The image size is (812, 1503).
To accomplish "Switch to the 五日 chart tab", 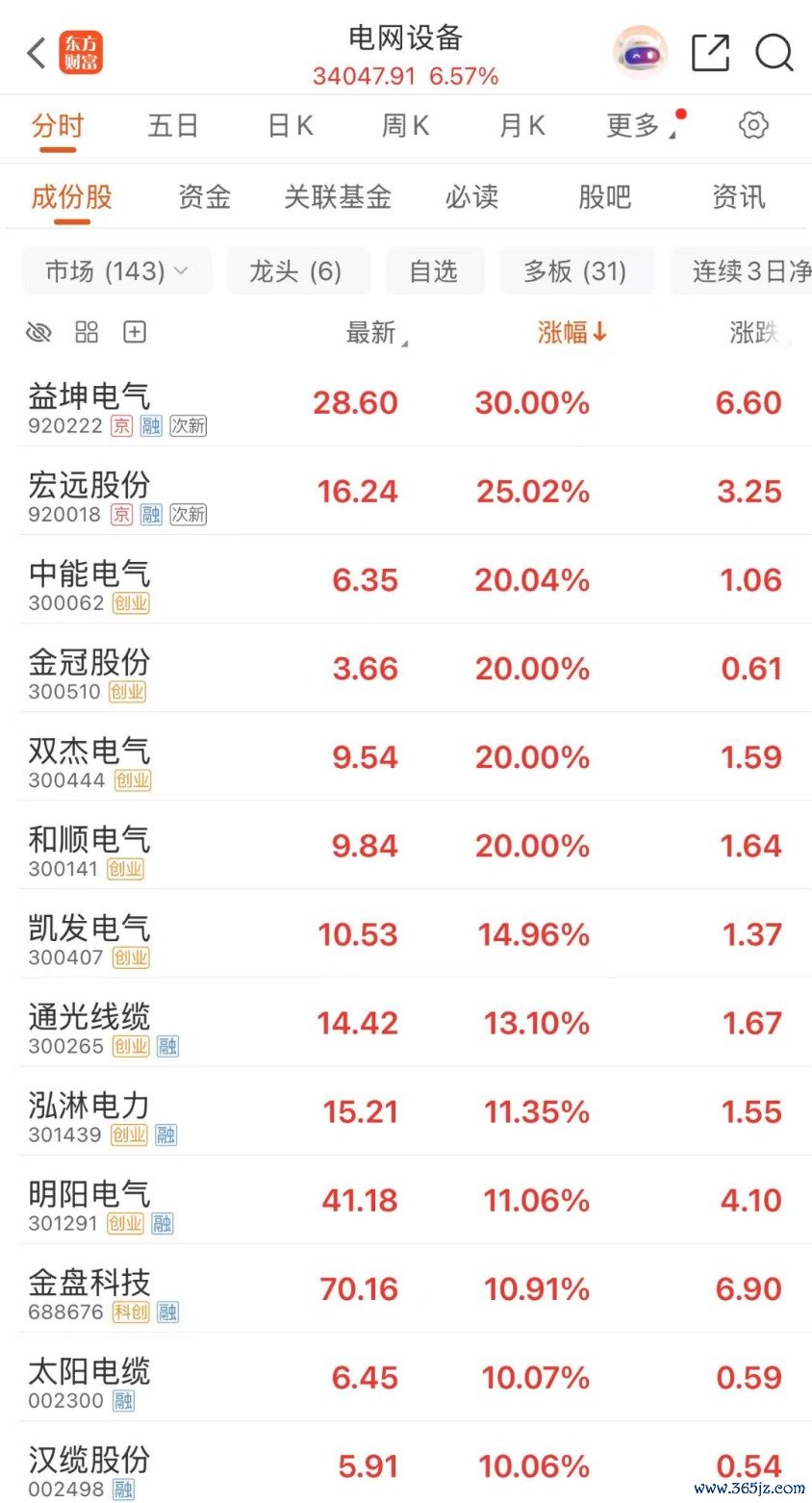I will pyautogui.click(x=173, y=126).
